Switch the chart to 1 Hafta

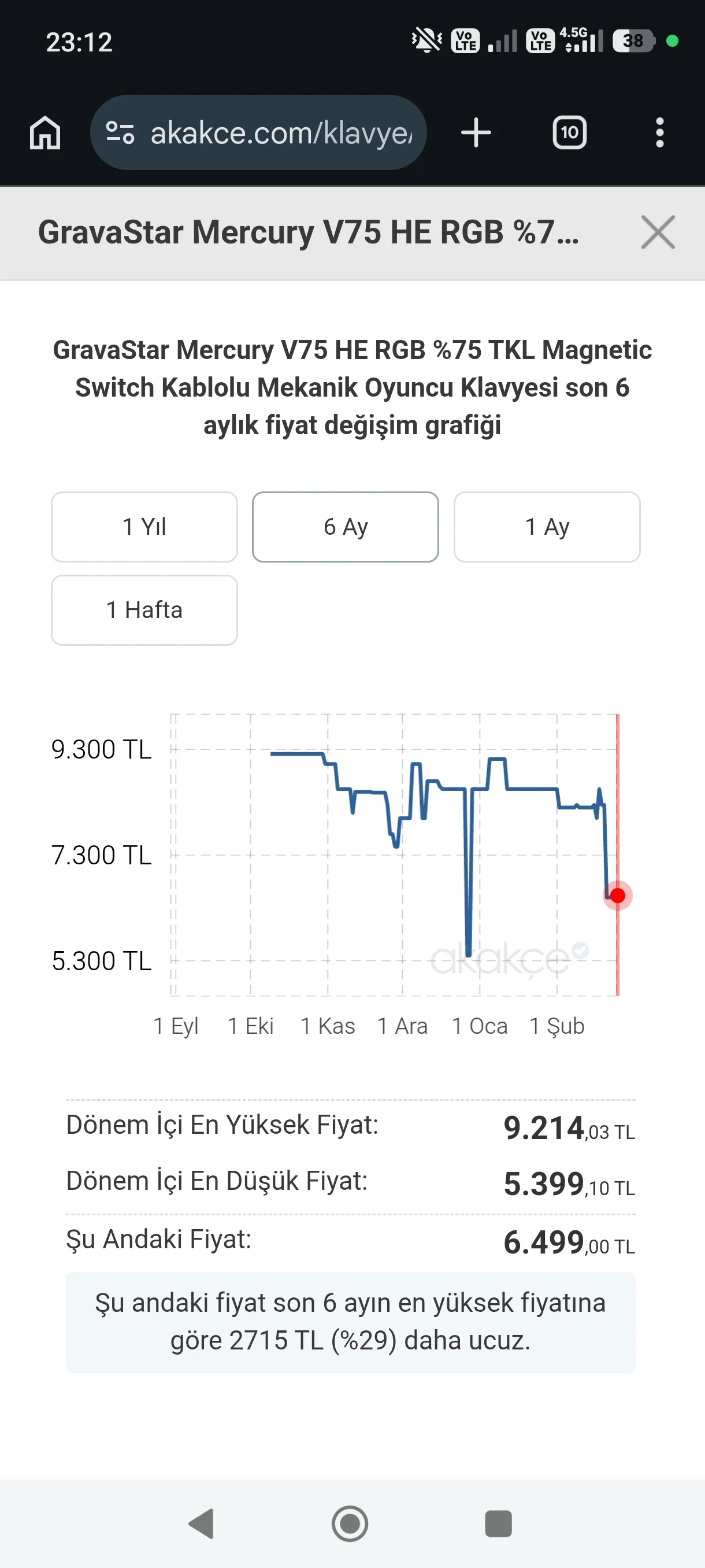[144, 611]
